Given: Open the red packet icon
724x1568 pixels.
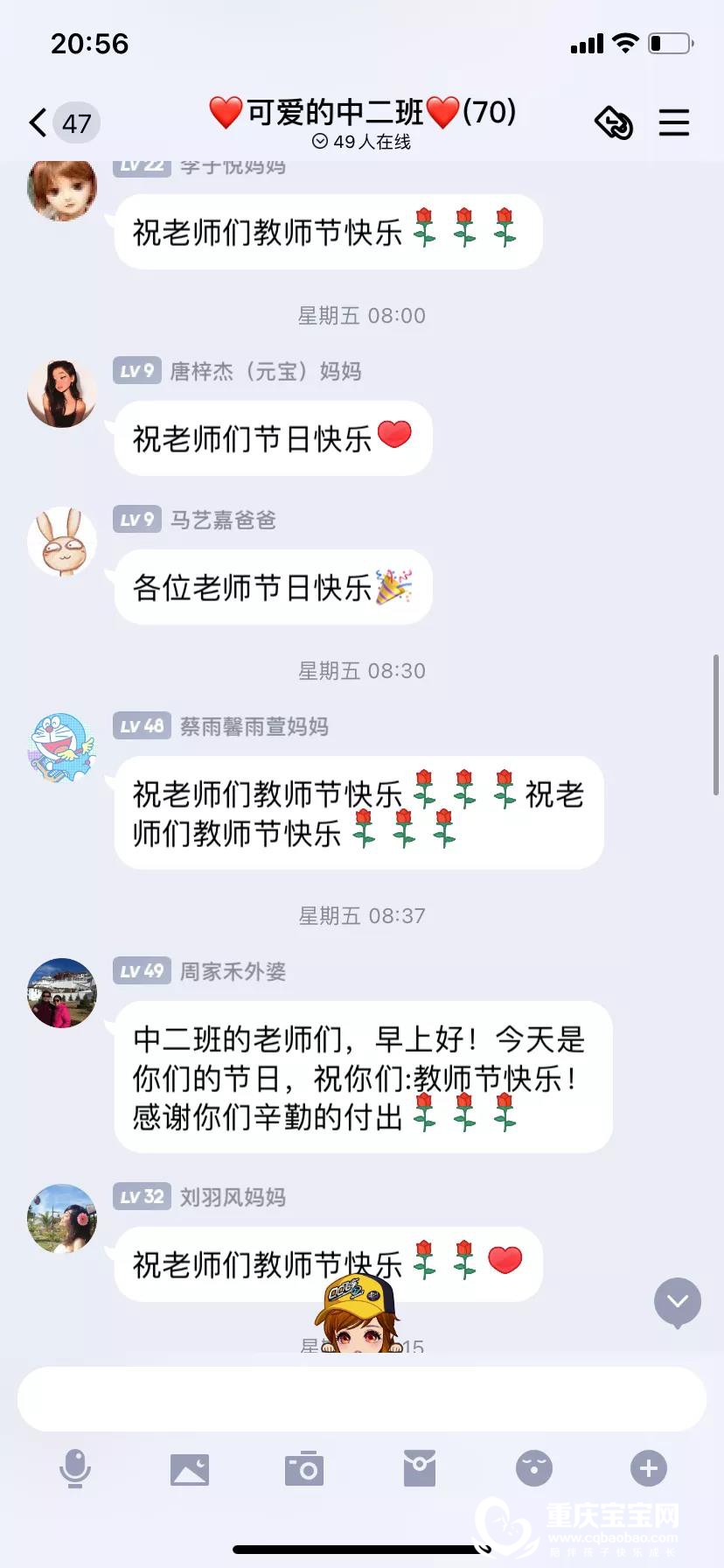Looking at the screenshot, I should tap(420, 1468).
